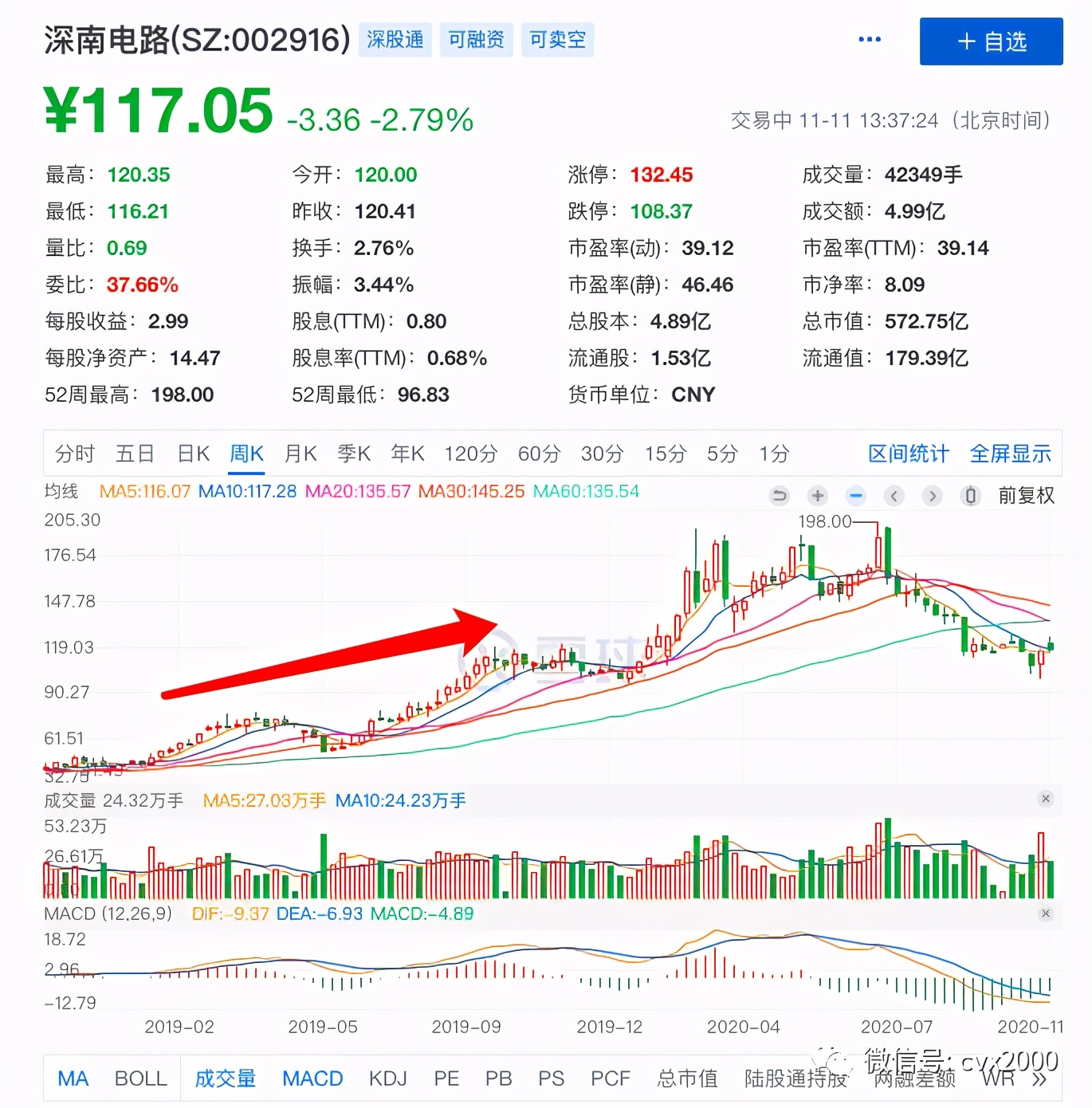Viewport: 1092px width, 1108px height.
Task: Switch to the 日K daily chart tab
Action: (x=191, y=453)
